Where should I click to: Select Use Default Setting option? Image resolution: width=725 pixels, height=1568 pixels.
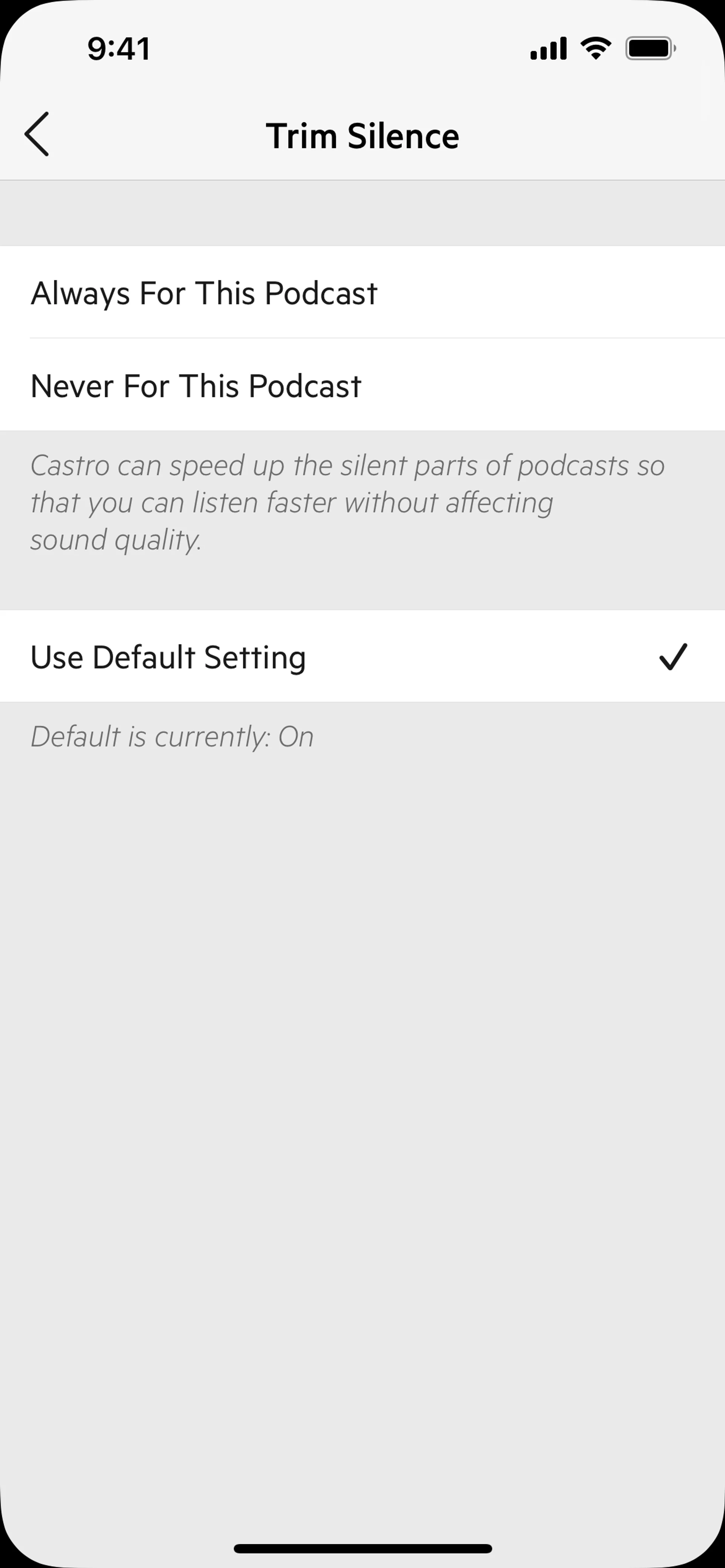coord(362,656)
